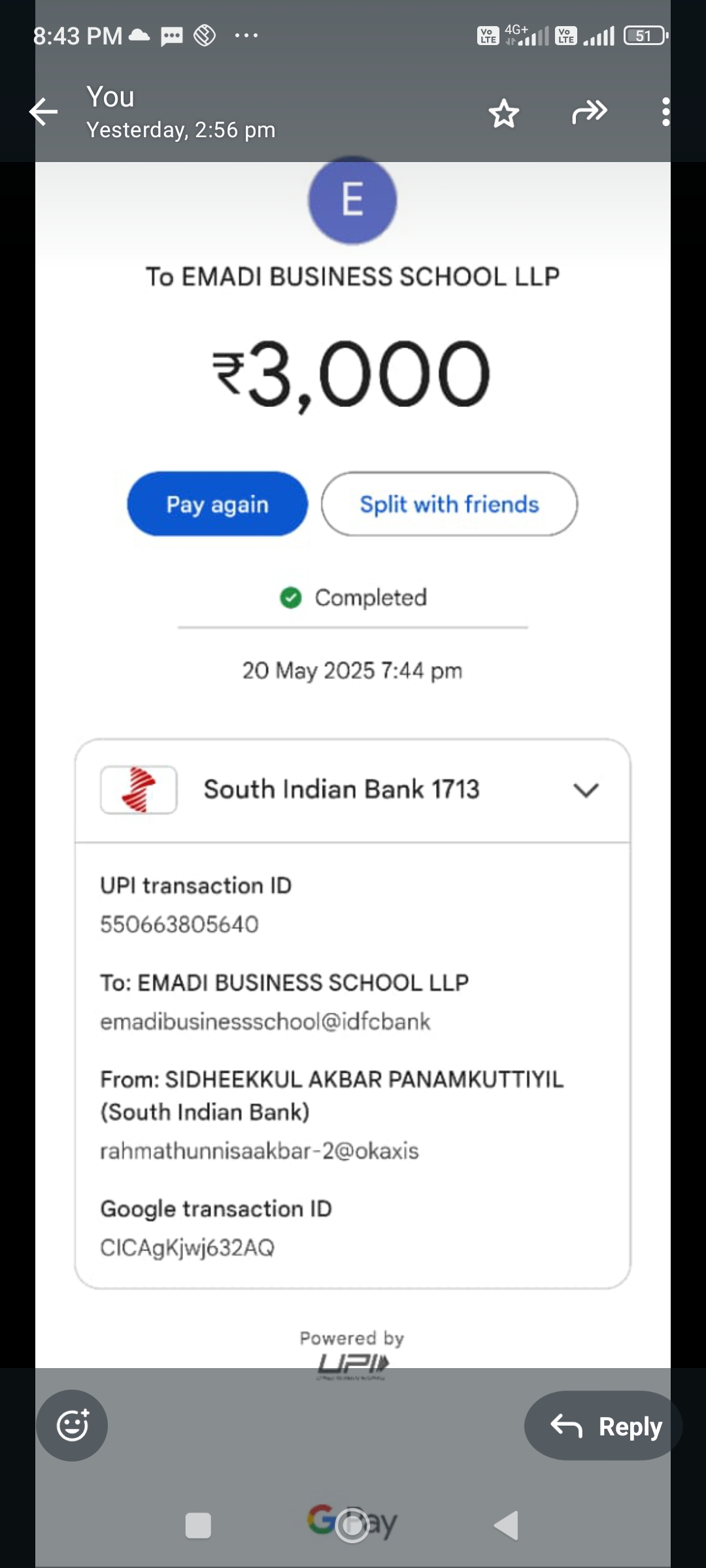The image size is (706, 1568).
Task: Reply to this image message
Action: point(605,1426)
